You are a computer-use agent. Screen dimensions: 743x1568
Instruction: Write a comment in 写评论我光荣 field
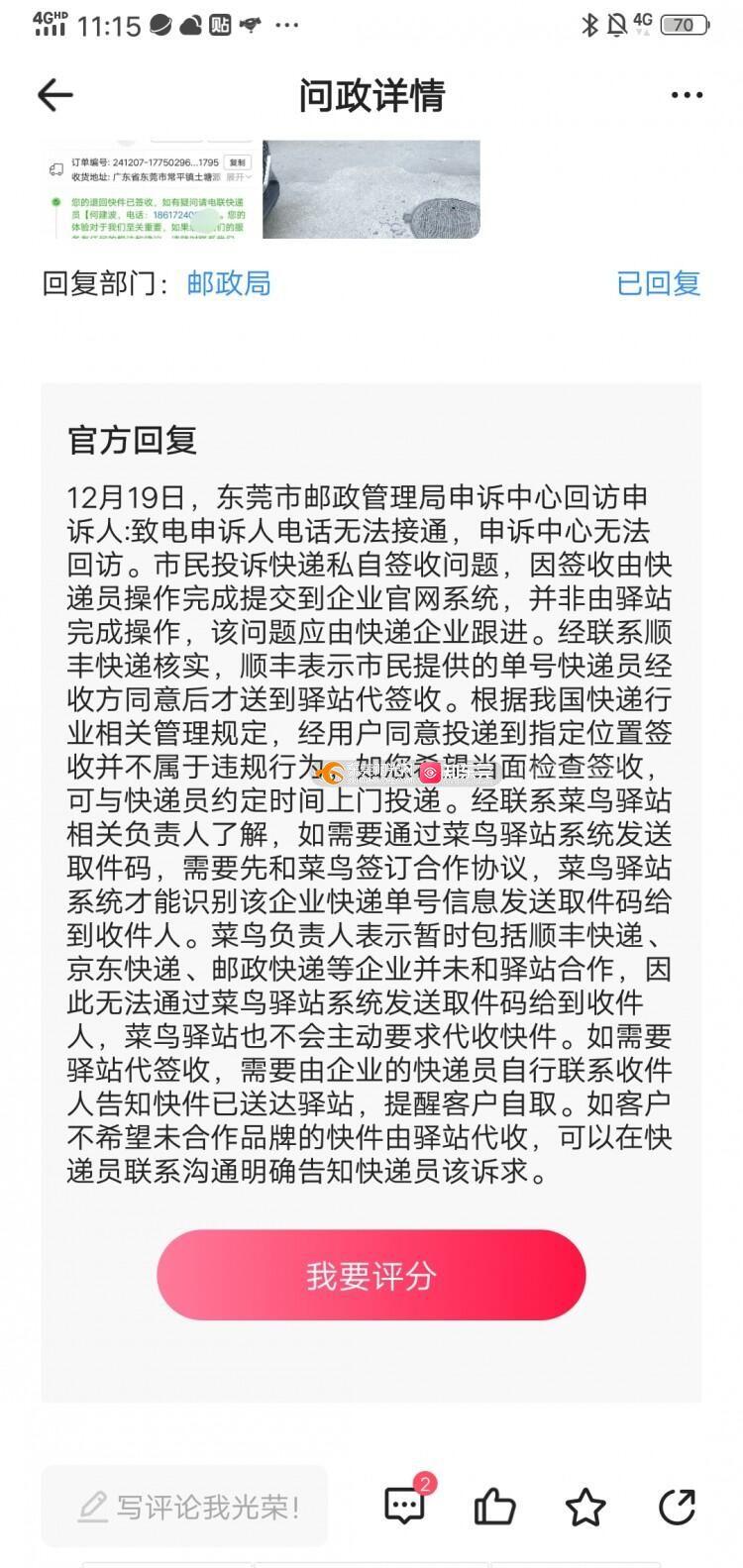point(185,1507)
